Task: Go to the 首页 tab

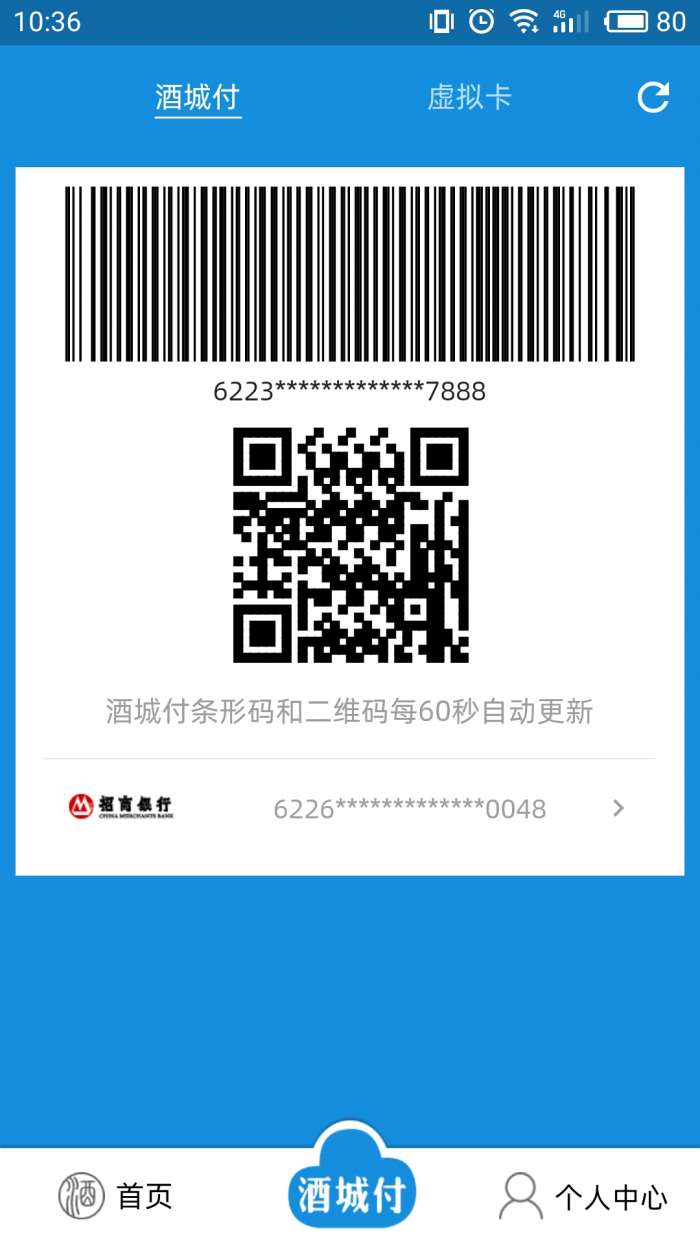Action: (116, 1196)
